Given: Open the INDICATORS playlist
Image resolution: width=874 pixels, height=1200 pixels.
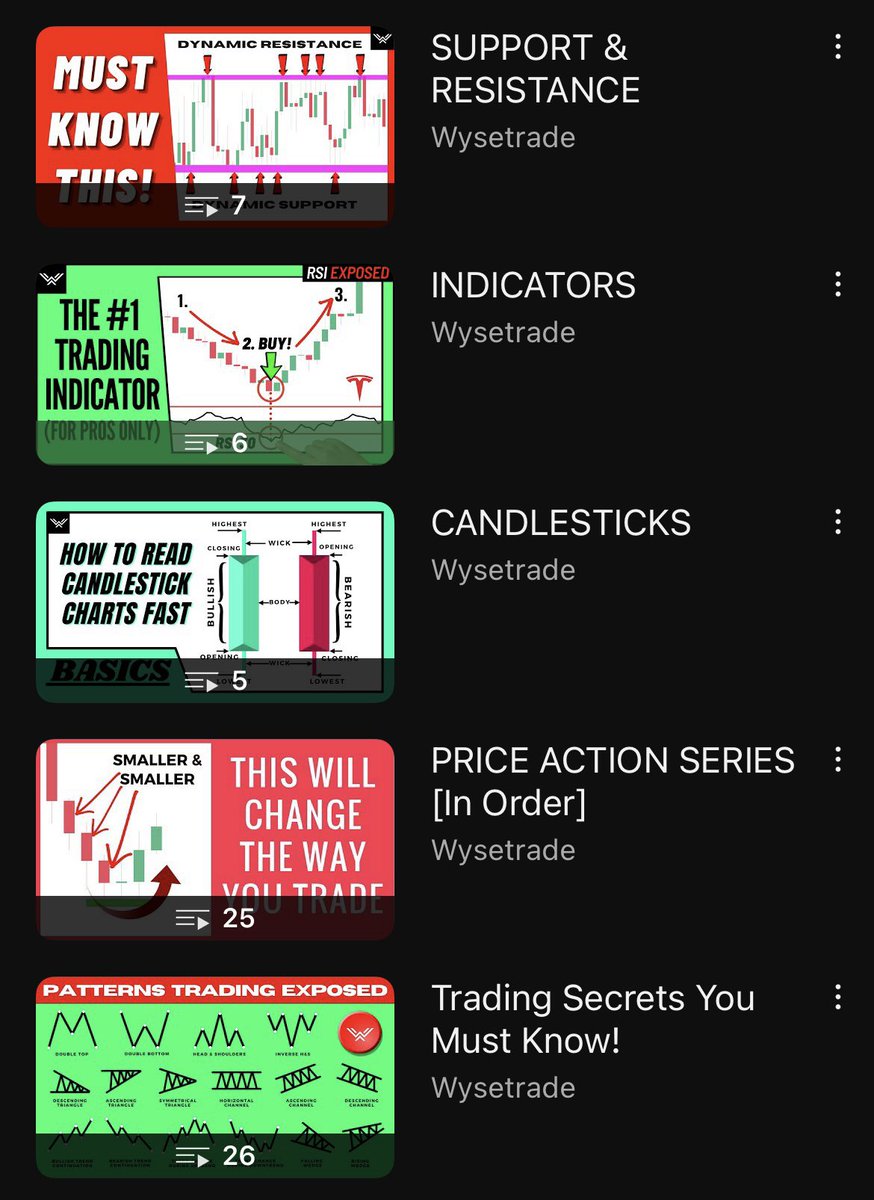Looking at the screenshot, I should (215, 365).
